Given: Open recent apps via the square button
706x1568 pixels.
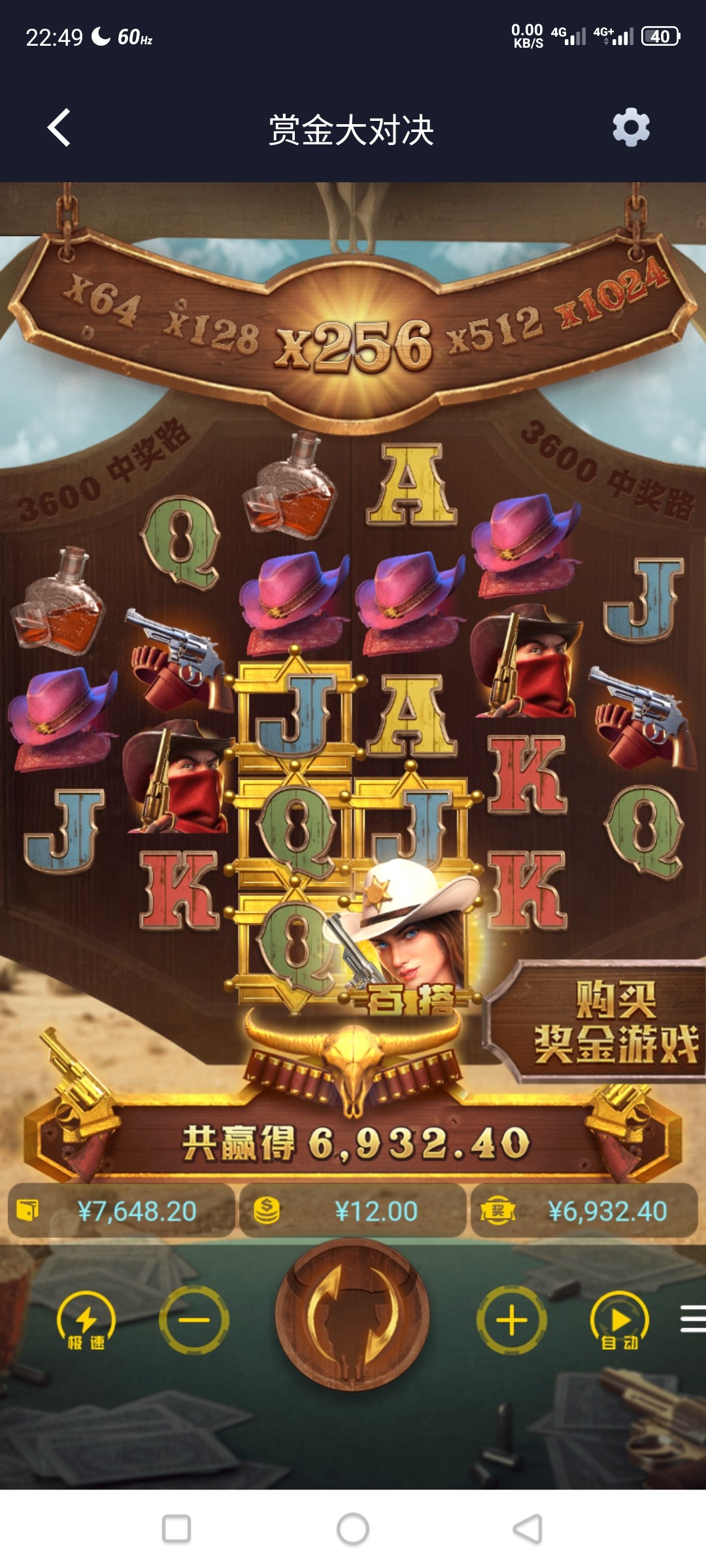Looking at the screenshot, I should tap(176, 1529).
